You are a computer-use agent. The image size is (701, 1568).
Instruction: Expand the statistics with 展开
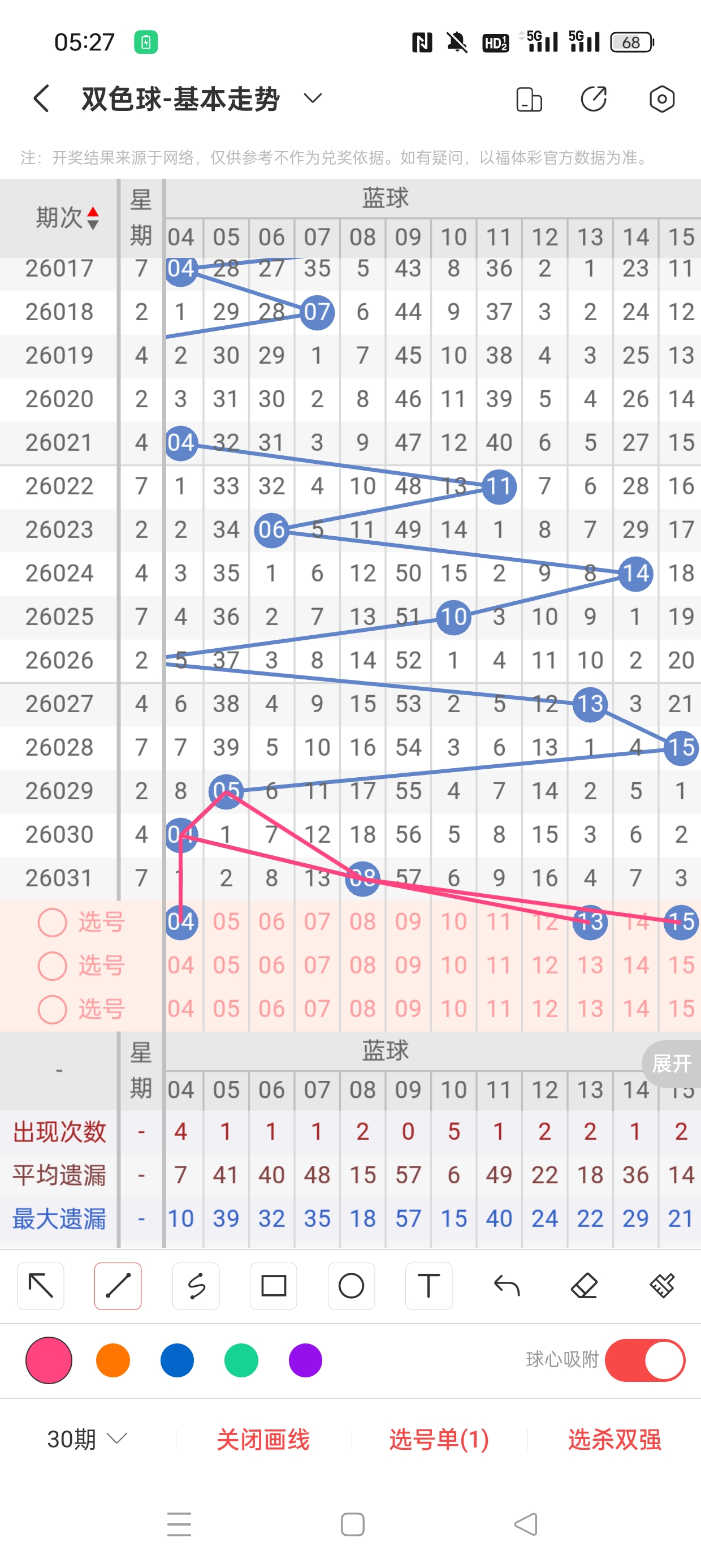point(671,1063)
